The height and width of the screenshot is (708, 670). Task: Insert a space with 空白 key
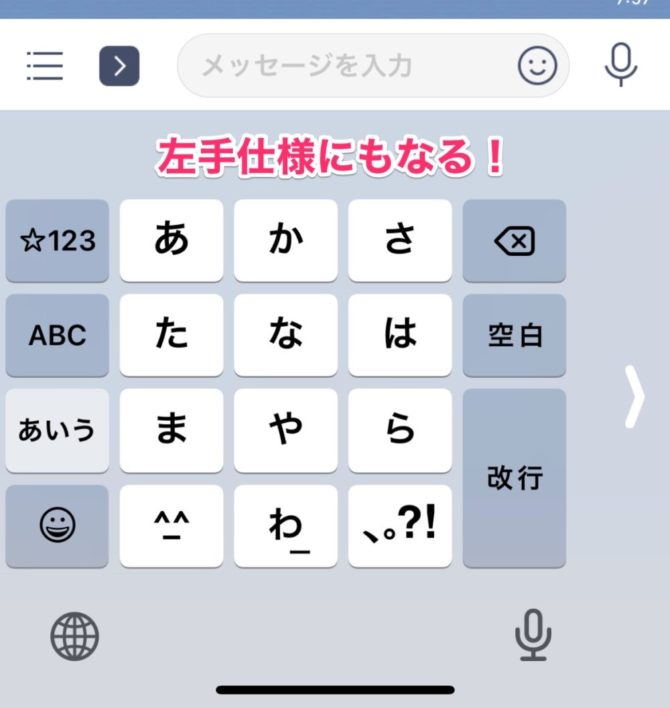(514, 335)
